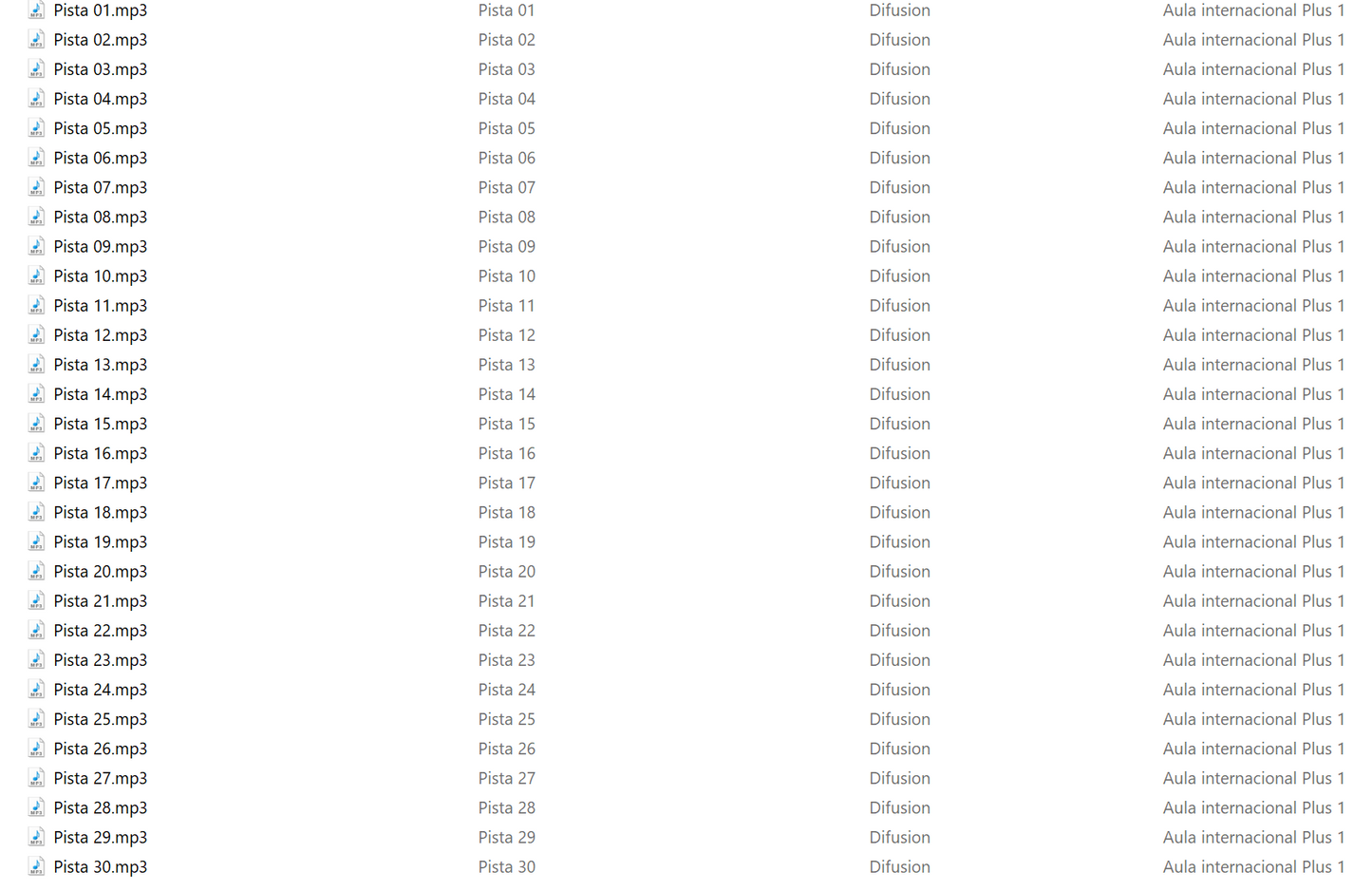Tap the Pista 07.mp3 row
The width and height of the screenshot is (1372, 891).
tap(100, 187)
